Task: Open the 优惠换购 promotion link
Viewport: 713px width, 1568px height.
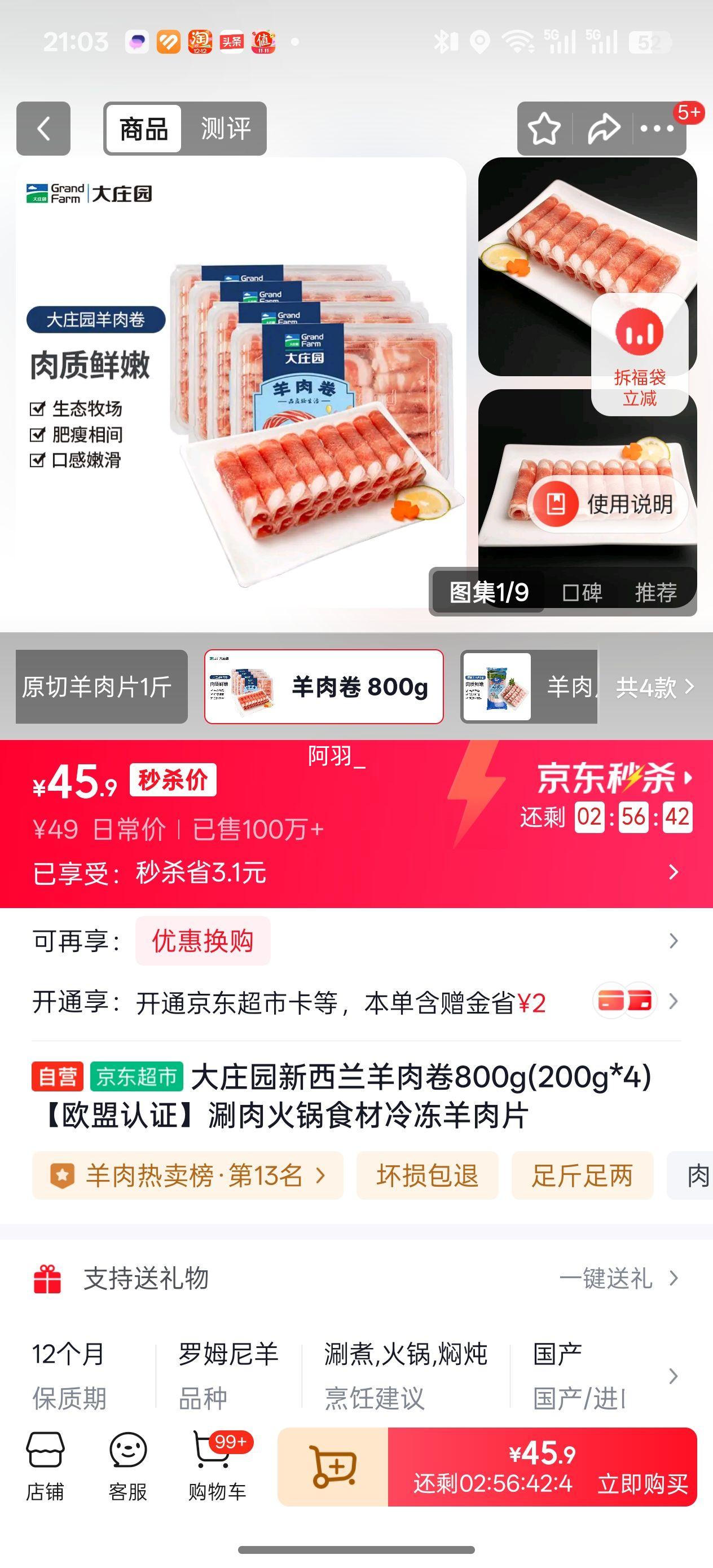Action: (201, 941)
